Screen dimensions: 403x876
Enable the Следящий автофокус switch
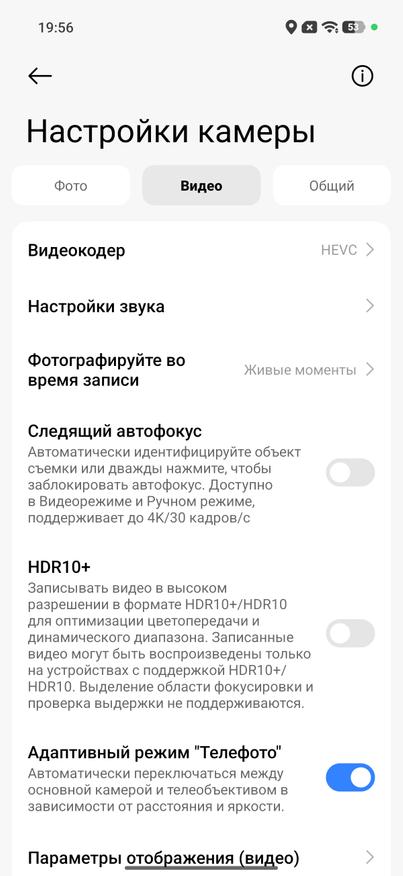pyautogui.click(x=350, y=473)
